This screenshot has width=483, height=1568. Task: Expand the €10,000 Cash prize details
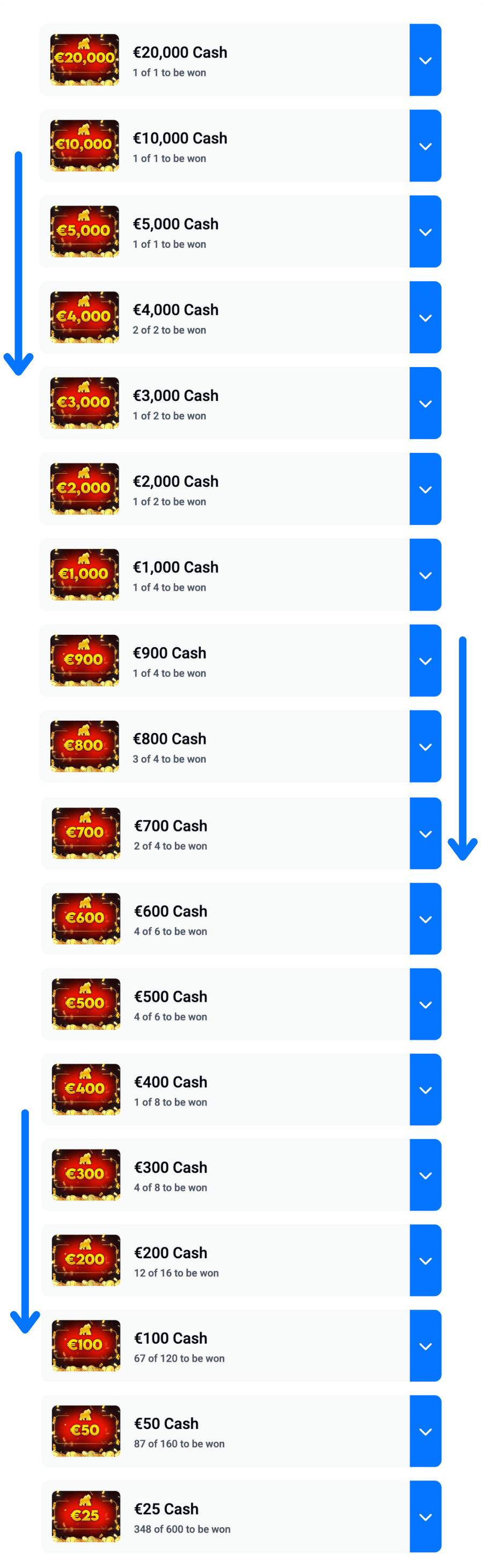pos(425,146)
